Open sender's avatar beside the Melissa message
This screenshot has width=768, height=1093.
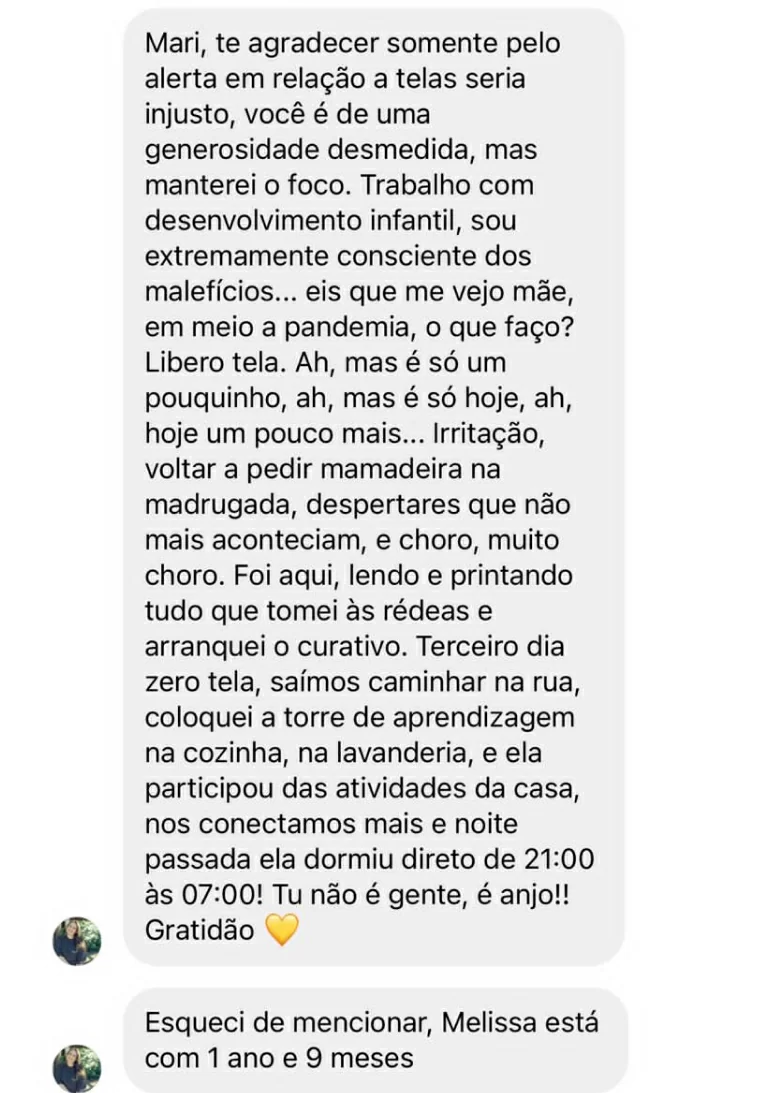coord(77,1066)
